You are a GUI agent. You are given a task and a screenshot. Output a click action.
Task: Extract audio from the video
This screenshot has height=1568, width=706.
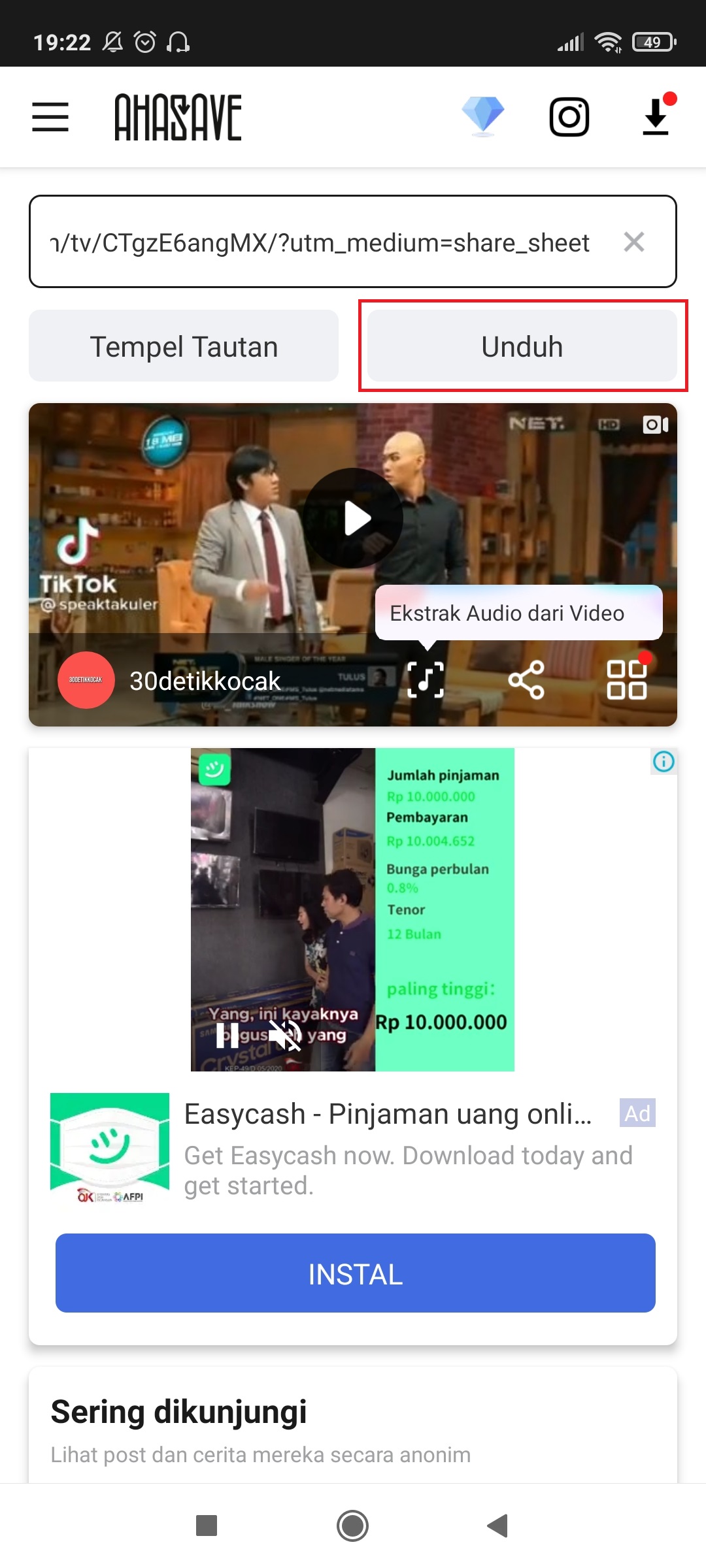pyautogui.click(x=426, y=679)
